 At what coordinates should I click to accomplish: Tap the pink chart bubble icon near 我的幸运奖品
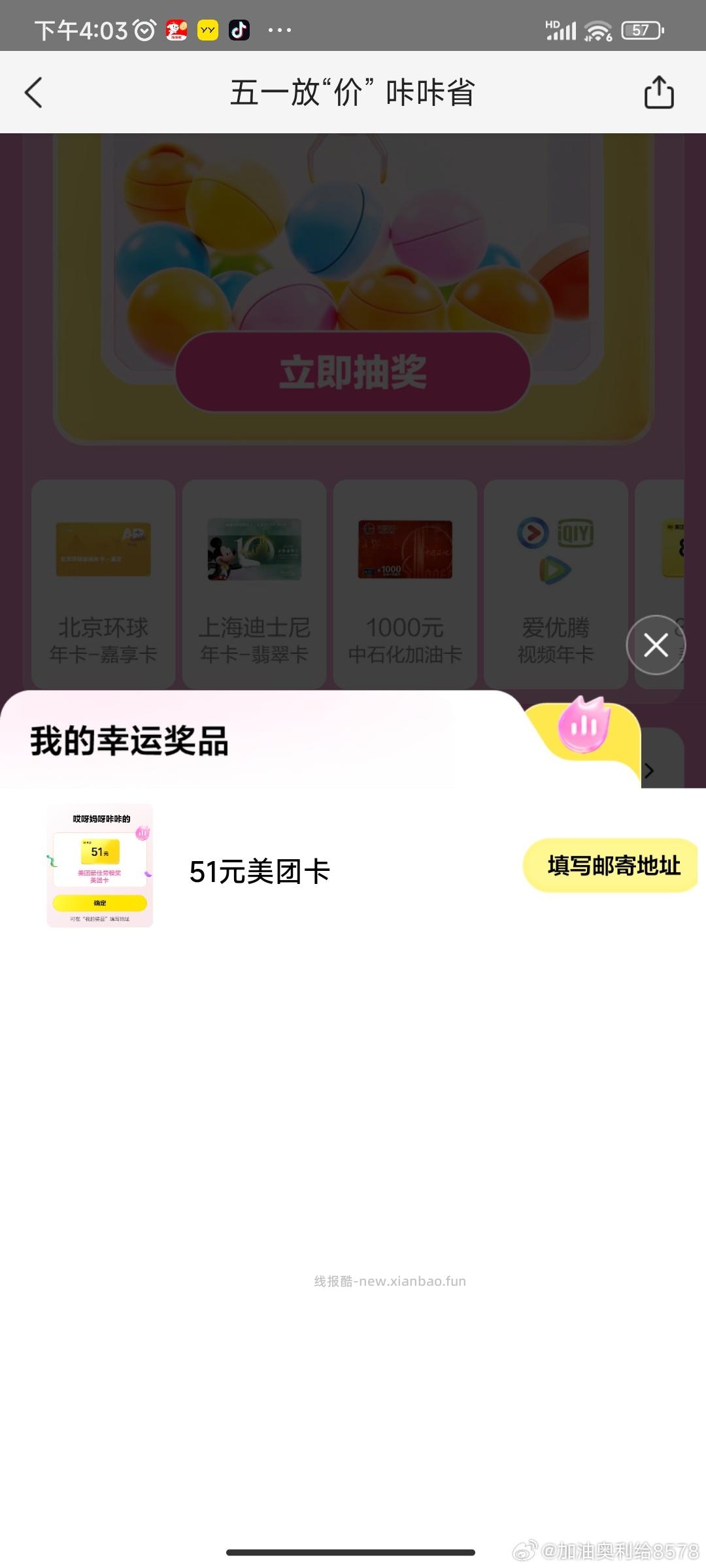[584, 724]
